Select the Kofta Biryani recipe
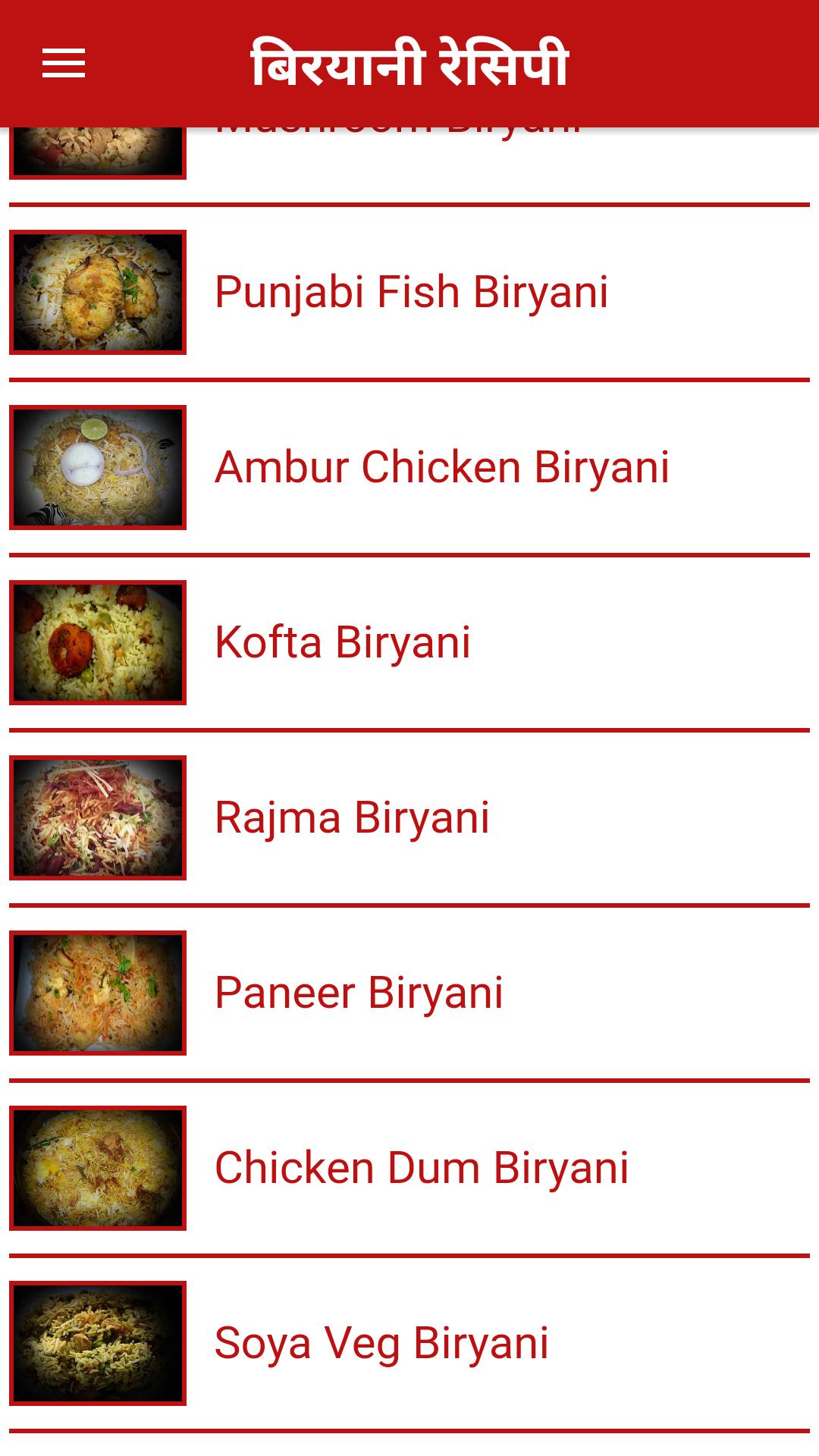The height and width of the screenshot is (1456, 819). pyautogui.click(x=343, y=643)
